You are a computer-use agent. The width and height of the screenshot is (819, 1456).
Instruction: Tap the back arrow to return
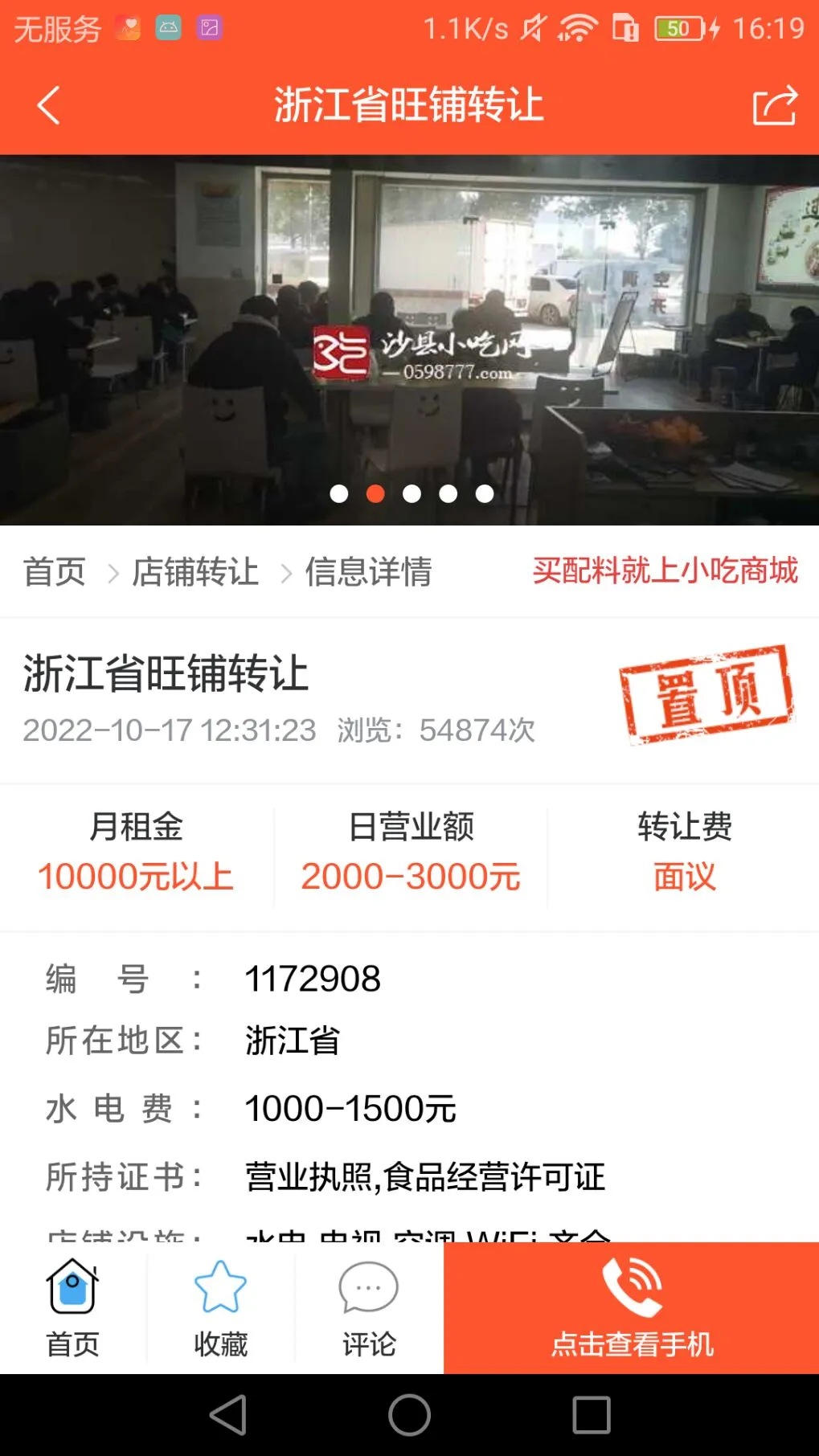click(50, 105)
